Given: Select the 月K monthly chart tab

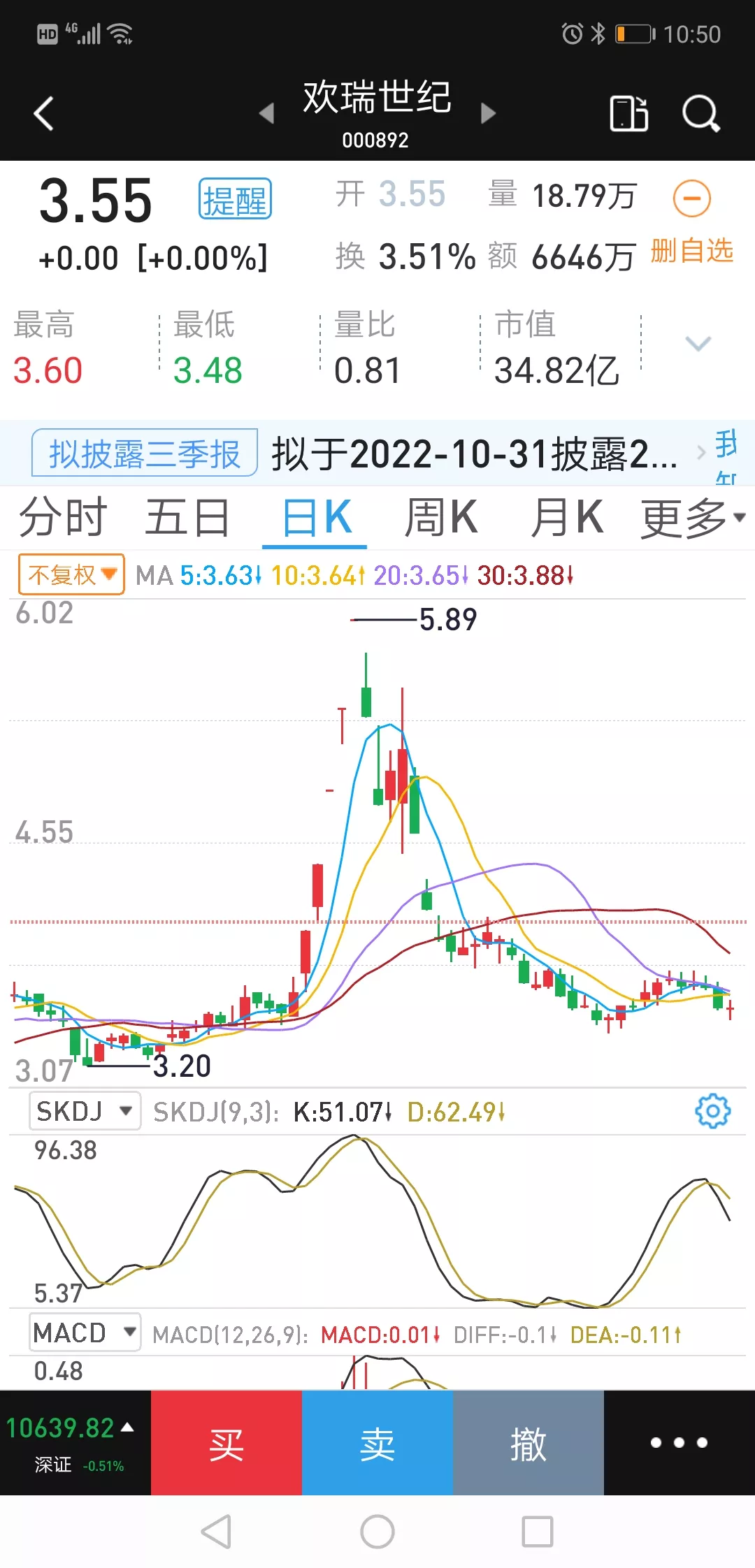Looking at the screenshot, I should pos(567,518).
